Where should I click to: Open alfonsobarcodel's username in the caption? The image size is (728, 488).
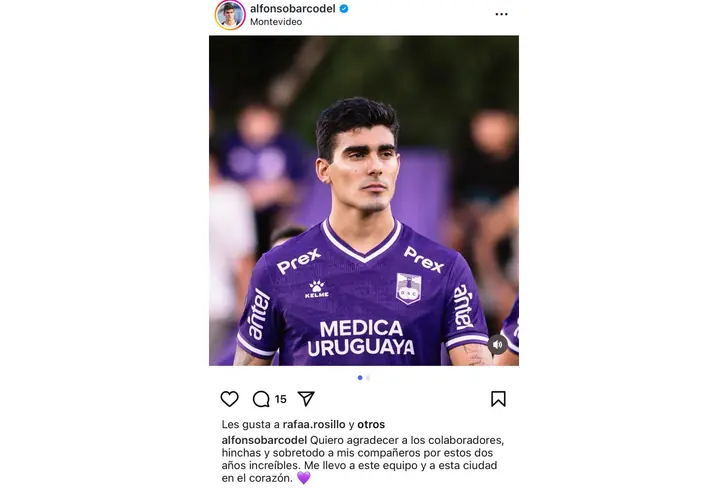(x=264, y=440)
